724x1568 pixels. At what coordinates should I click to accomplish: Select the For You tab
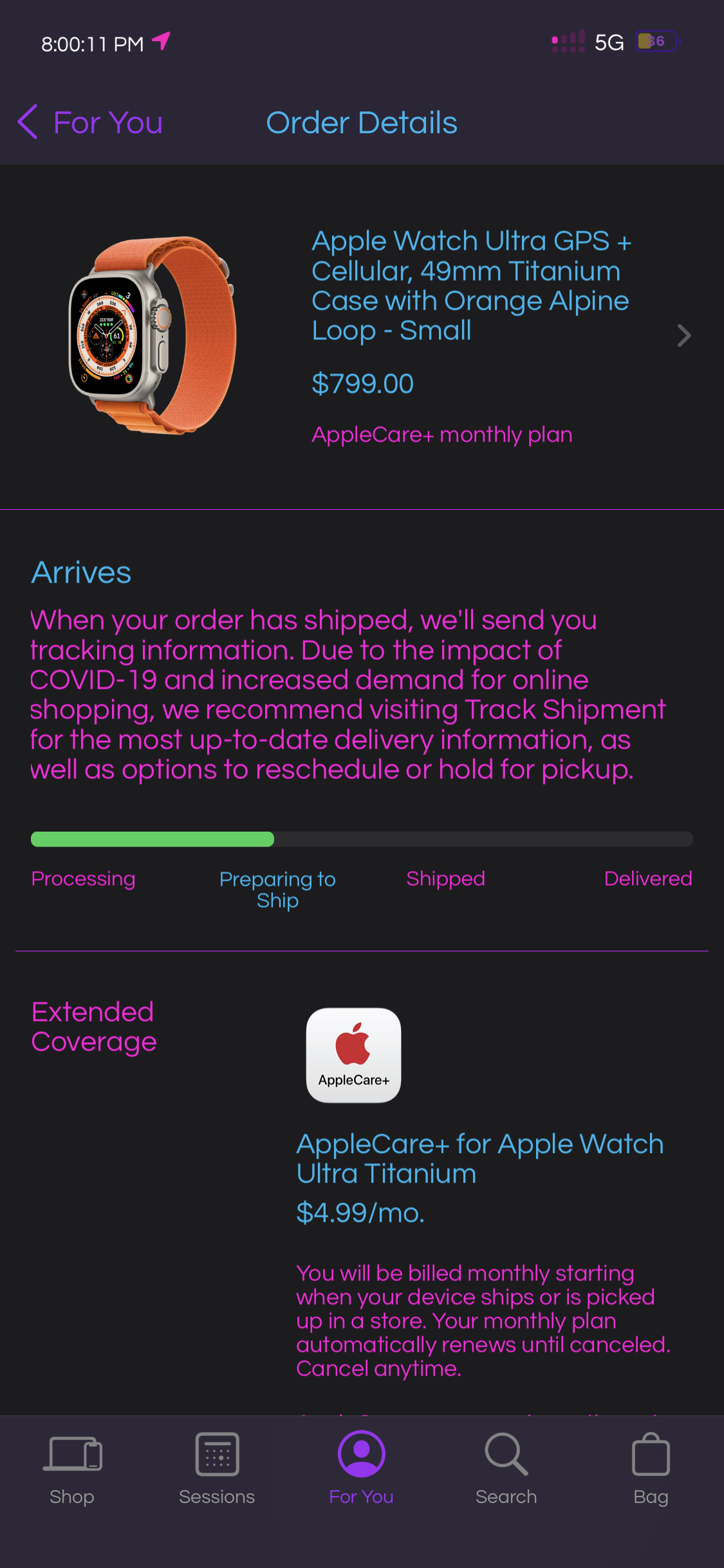[x=361, y=1468]
